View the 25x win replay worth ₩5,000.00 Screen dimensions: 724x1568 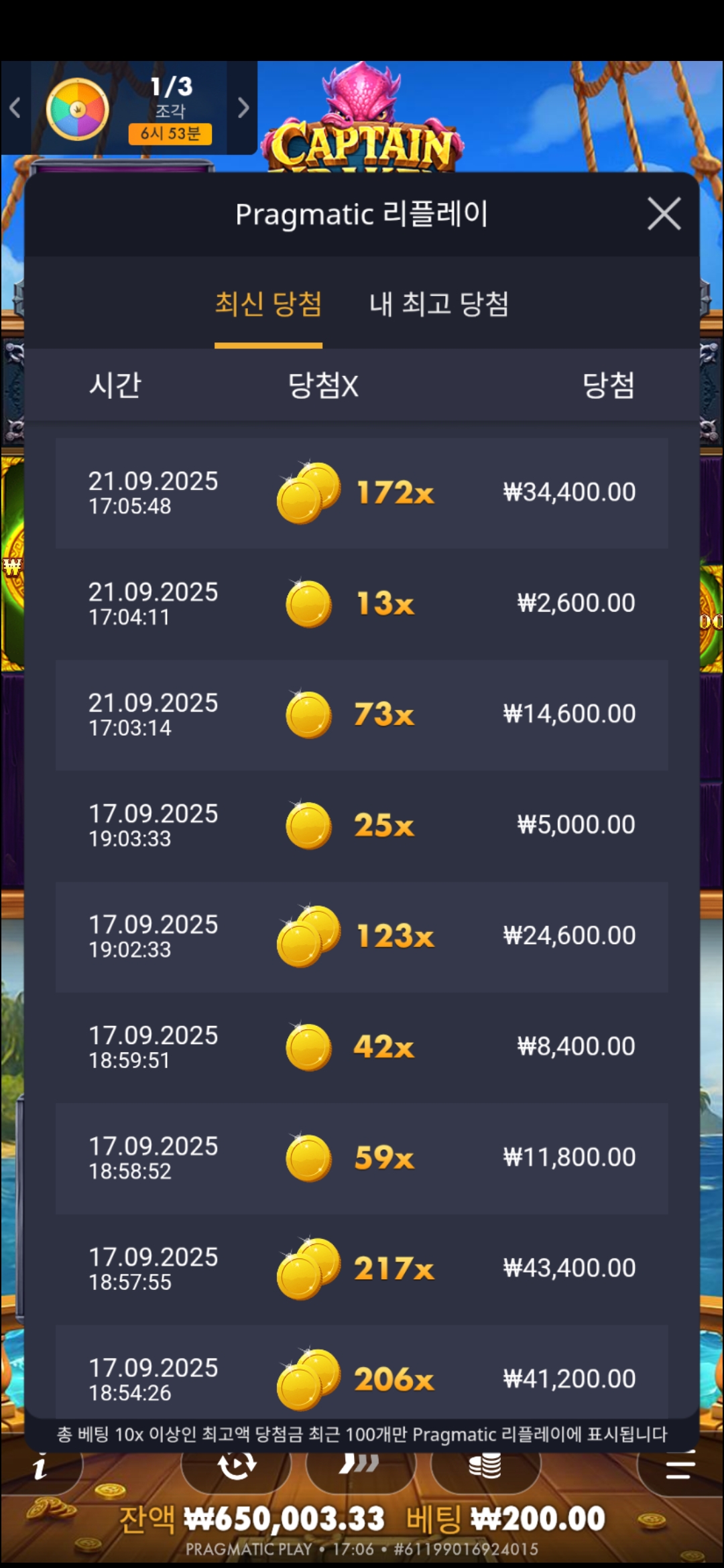pyautogui.click(x=362, y=825)
